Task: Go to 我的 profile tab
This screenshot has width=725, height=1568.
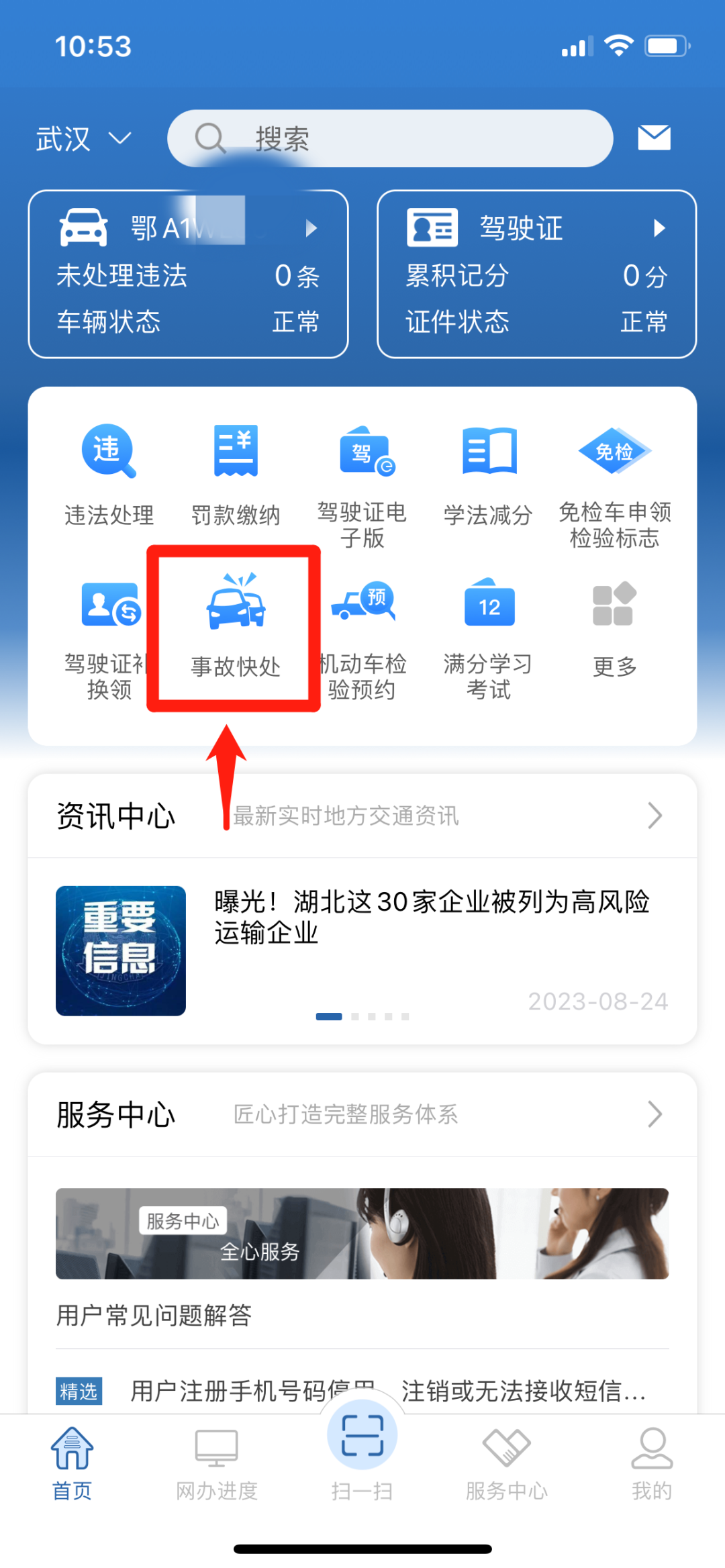Action: 651,1465
